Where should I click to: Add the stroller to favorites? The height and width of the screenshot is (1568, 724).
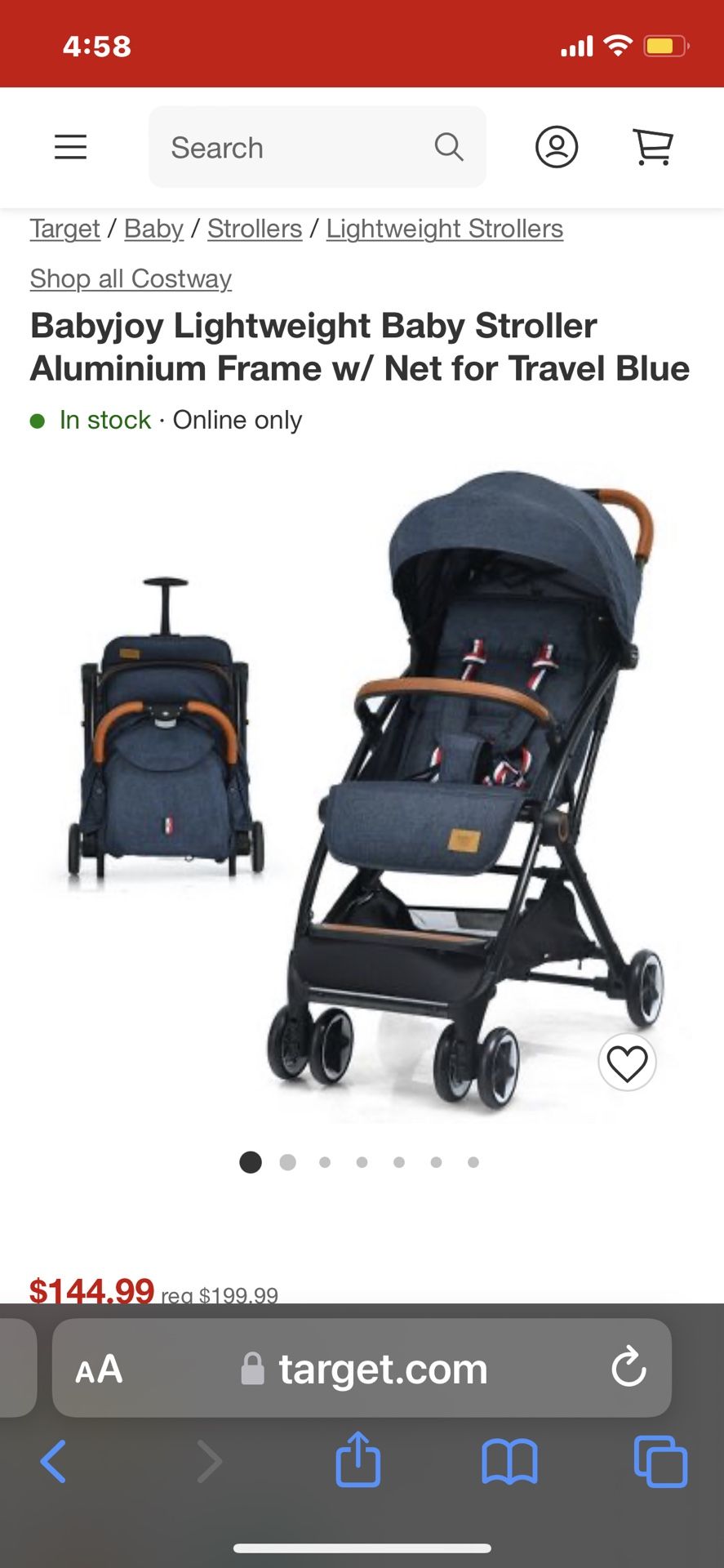coord(628,1062)
